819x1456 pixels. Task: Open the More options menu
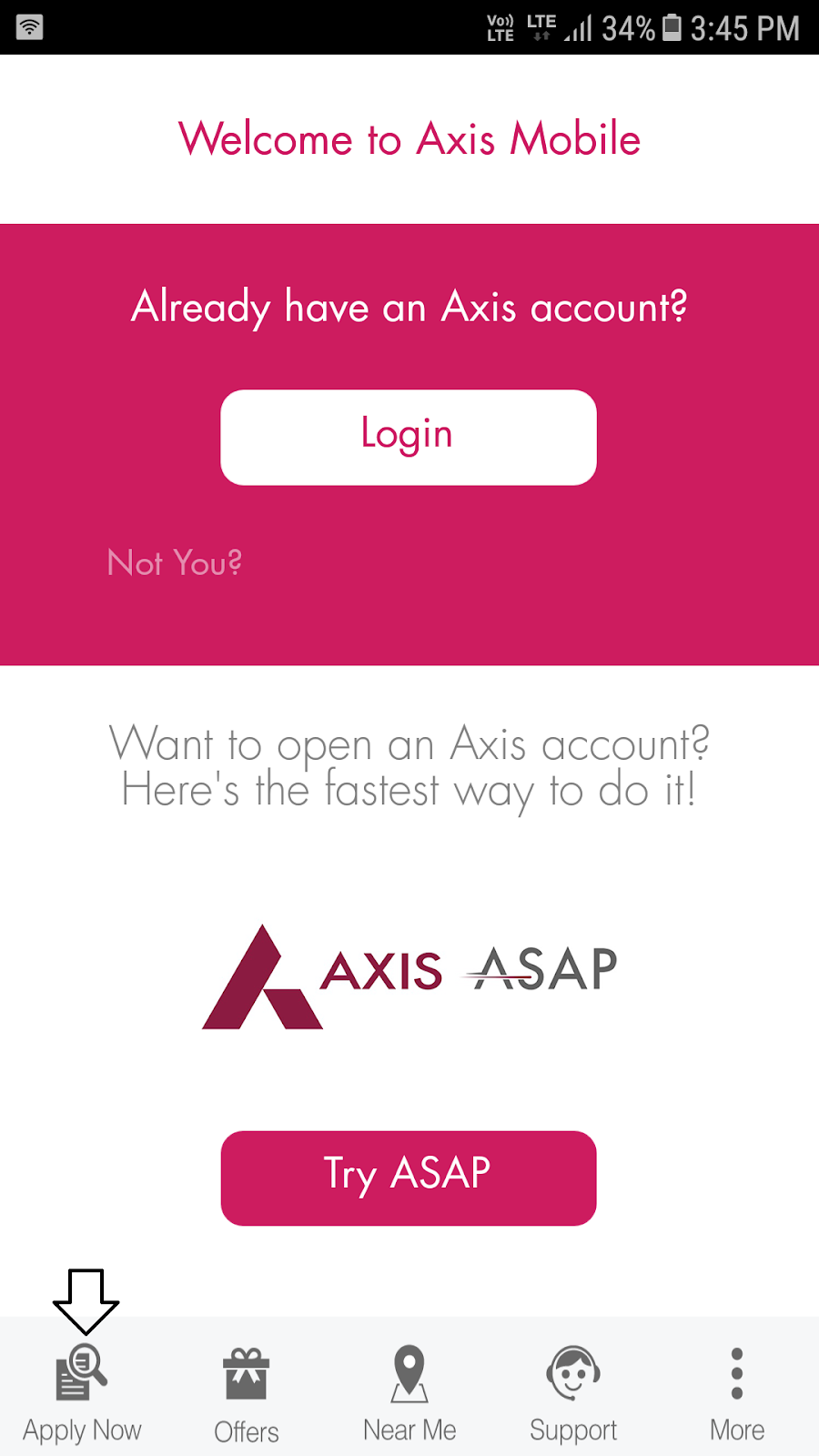tap(737, 1392)
